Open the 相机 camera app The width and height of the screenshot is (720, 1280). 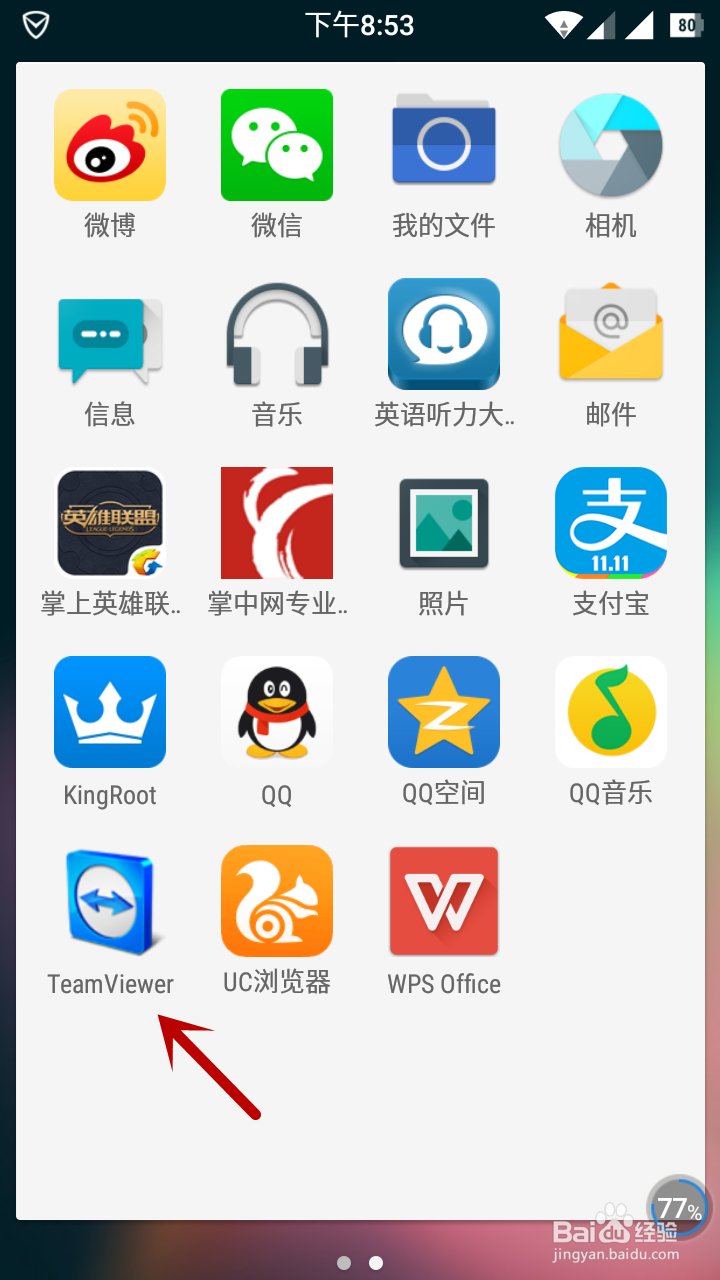[610, 145]
